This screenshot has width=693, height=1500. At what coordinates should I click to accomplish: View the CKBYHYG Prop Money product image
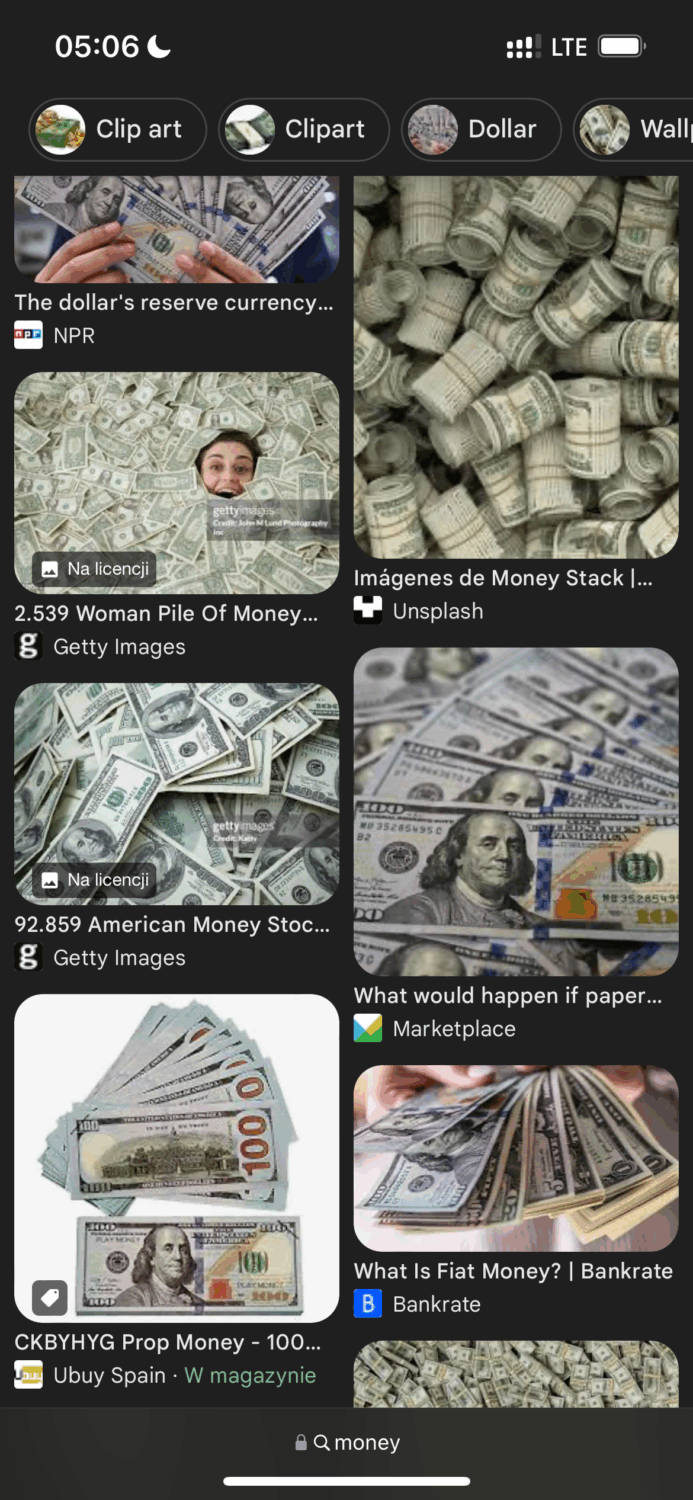point(176,1158)
